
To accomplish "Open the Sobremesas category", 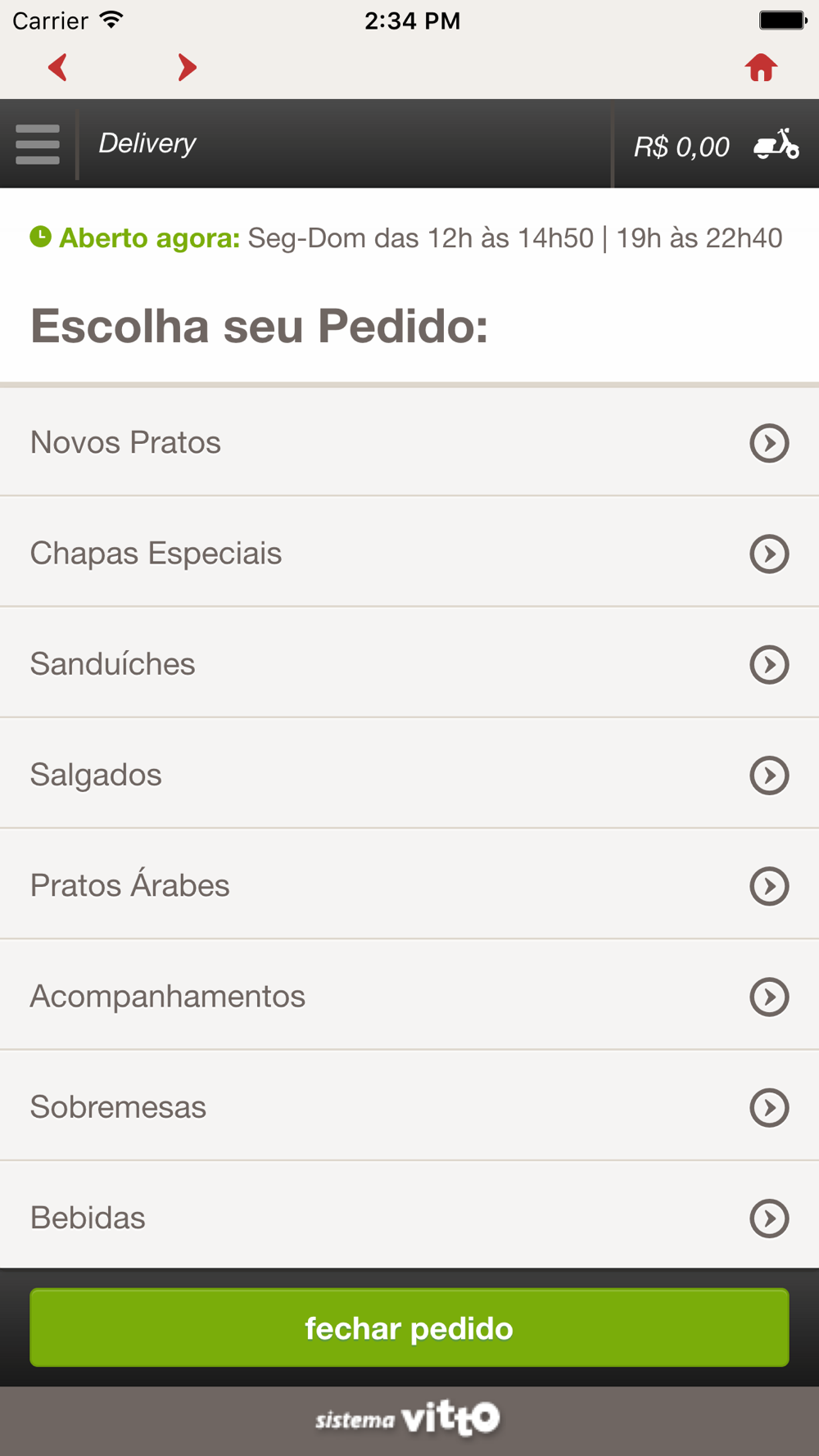I will pos(409,1106).
